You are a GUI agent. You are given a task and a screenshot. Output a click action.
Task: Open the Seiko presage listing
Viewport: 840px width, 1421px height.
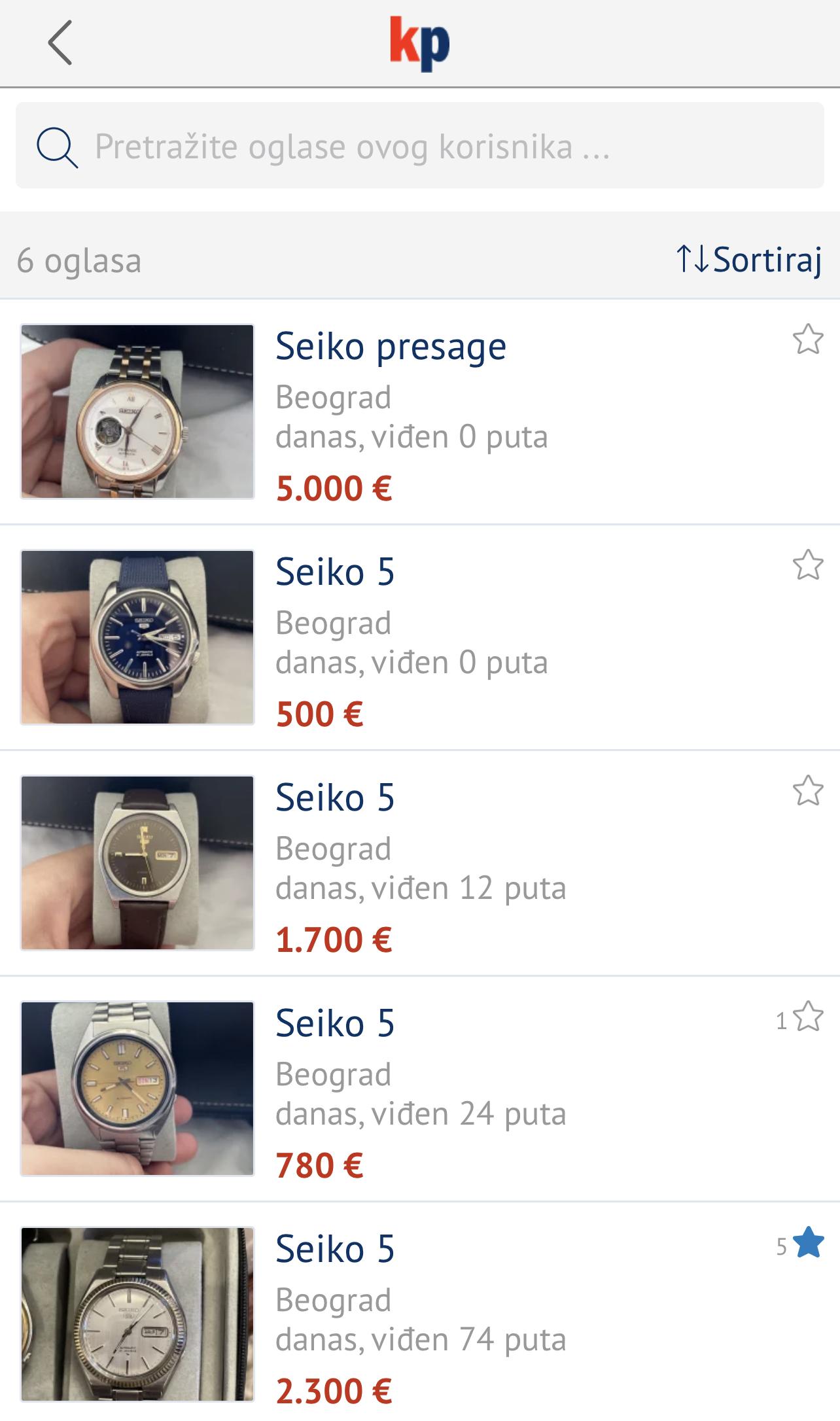pyautogui.click(x=391, y=346)
